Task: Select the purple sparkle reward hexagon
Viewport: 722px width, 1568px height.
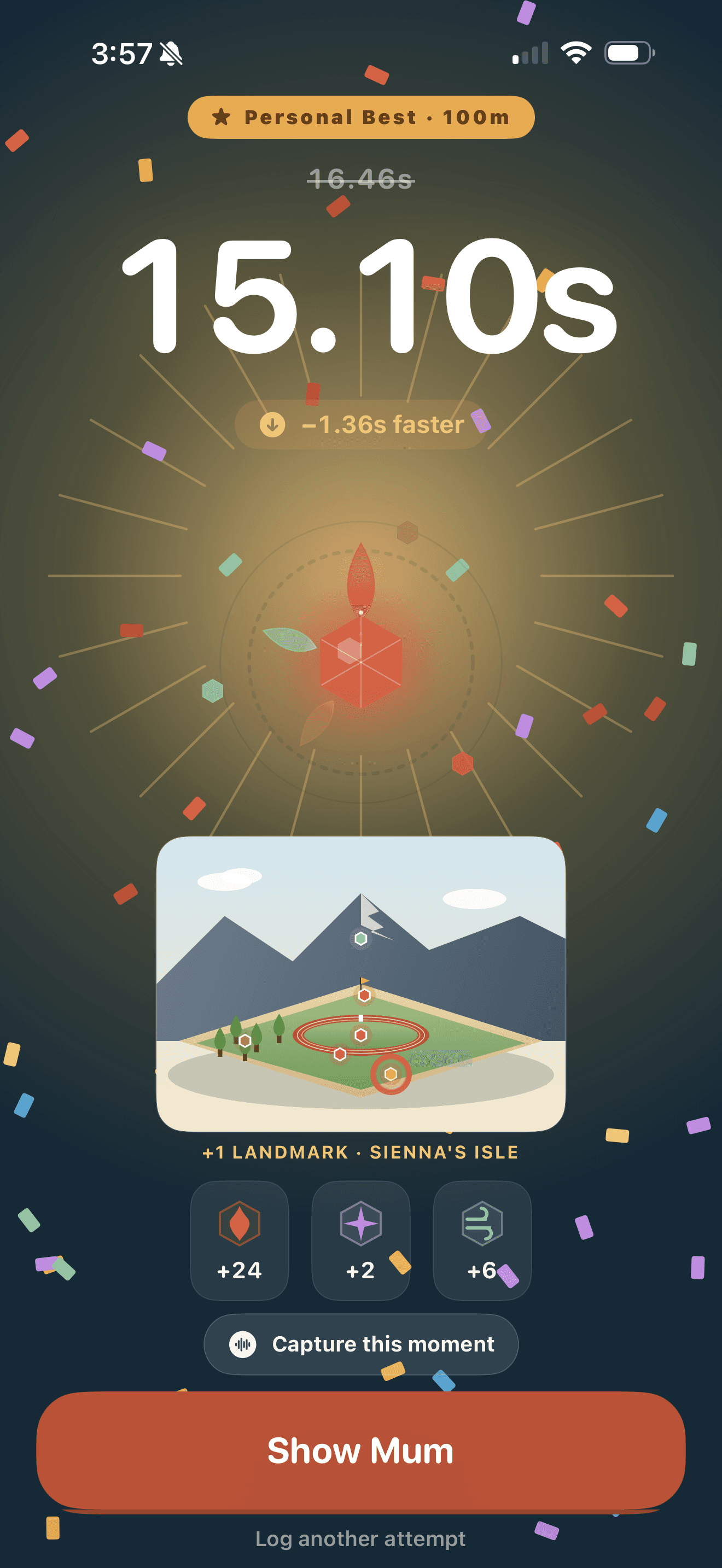Action: [x=360, y=1225]
